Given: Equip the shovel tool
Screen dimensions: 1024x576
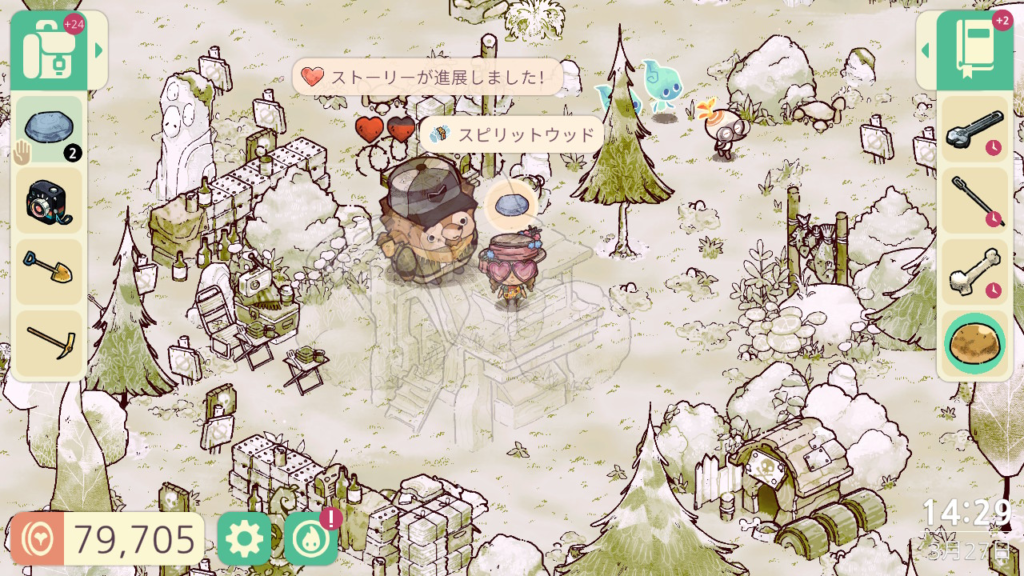Looking at the screenshot, I should coord(48,272).
